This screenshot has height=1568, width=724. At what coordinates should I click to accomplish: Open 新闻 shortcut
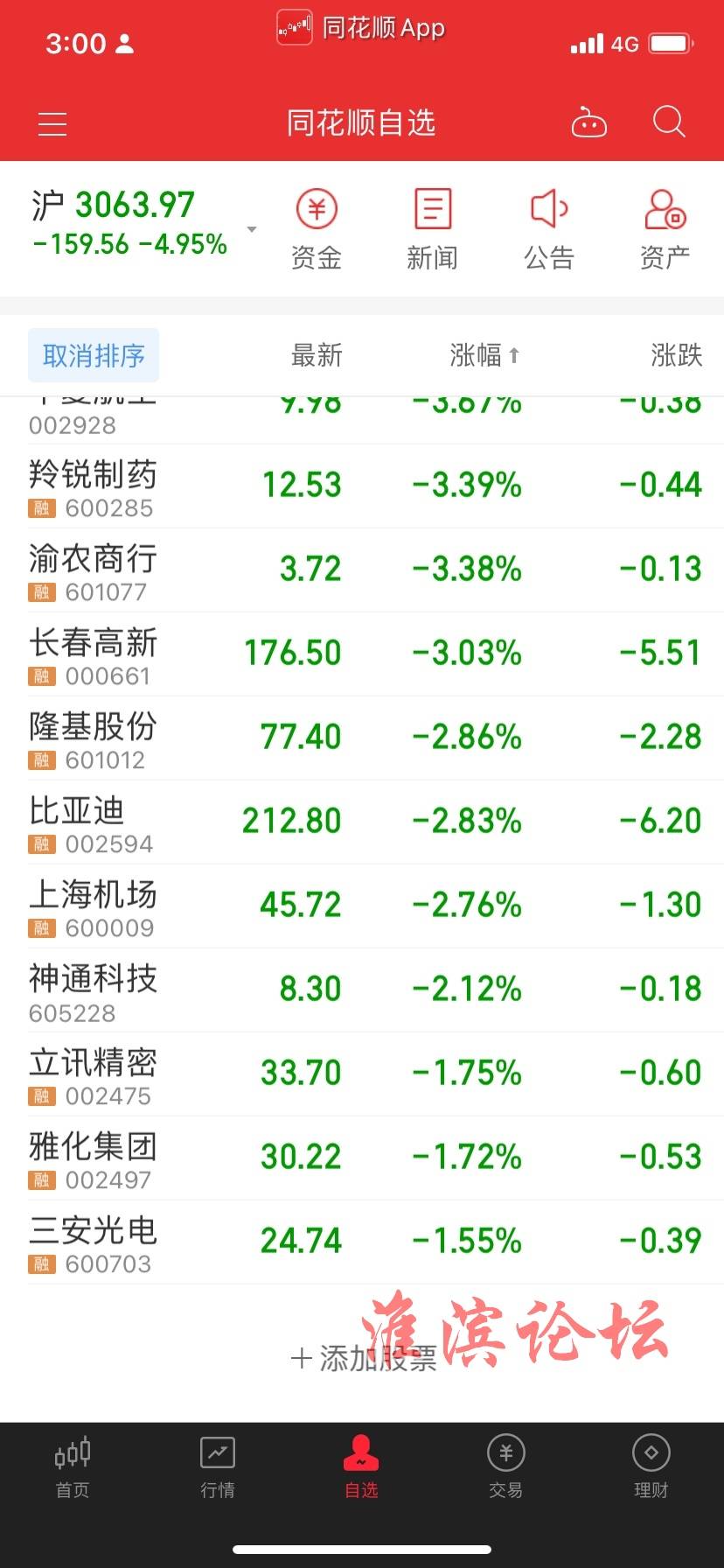pyautogui.click(x=433, y=229)
